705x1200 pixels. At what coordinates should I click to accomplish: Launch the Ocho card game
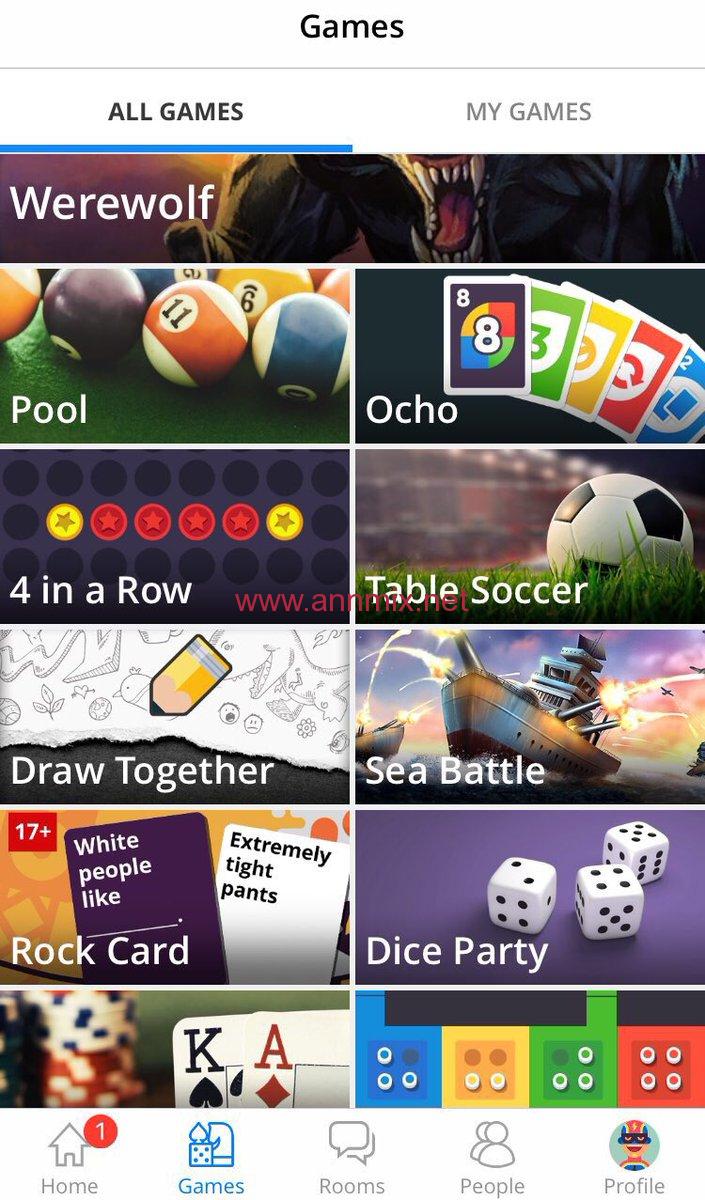pyautogui.click(x=530, y=355)
